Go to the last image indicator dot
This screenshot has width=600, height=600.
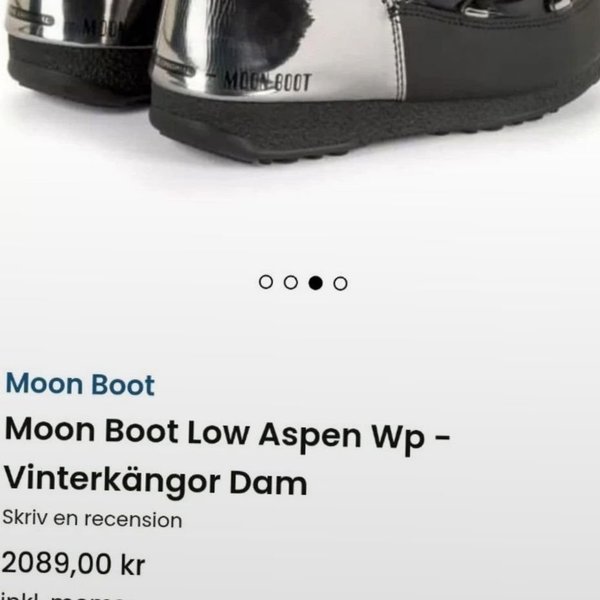341,283
